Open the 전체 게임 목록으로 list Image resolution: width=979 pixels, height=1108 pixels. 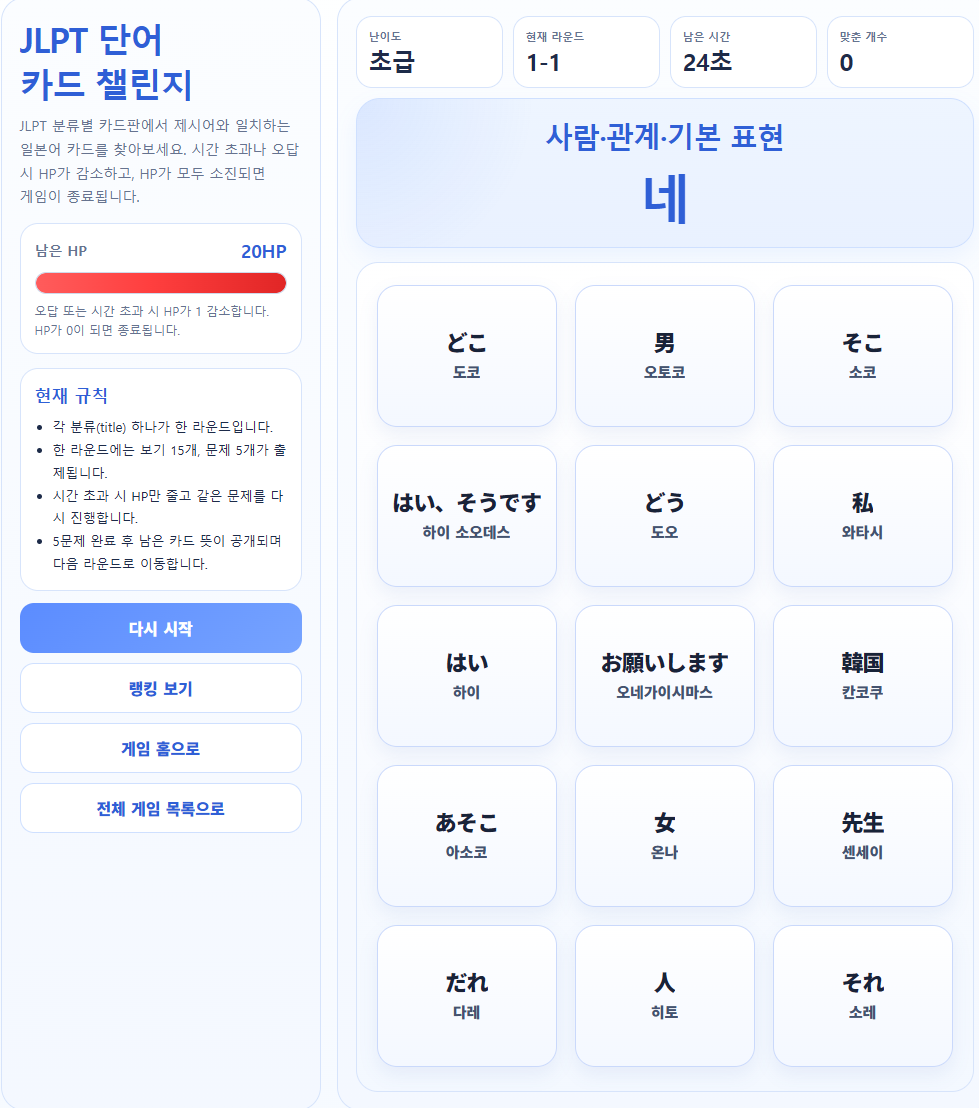(x=160, y=807)
